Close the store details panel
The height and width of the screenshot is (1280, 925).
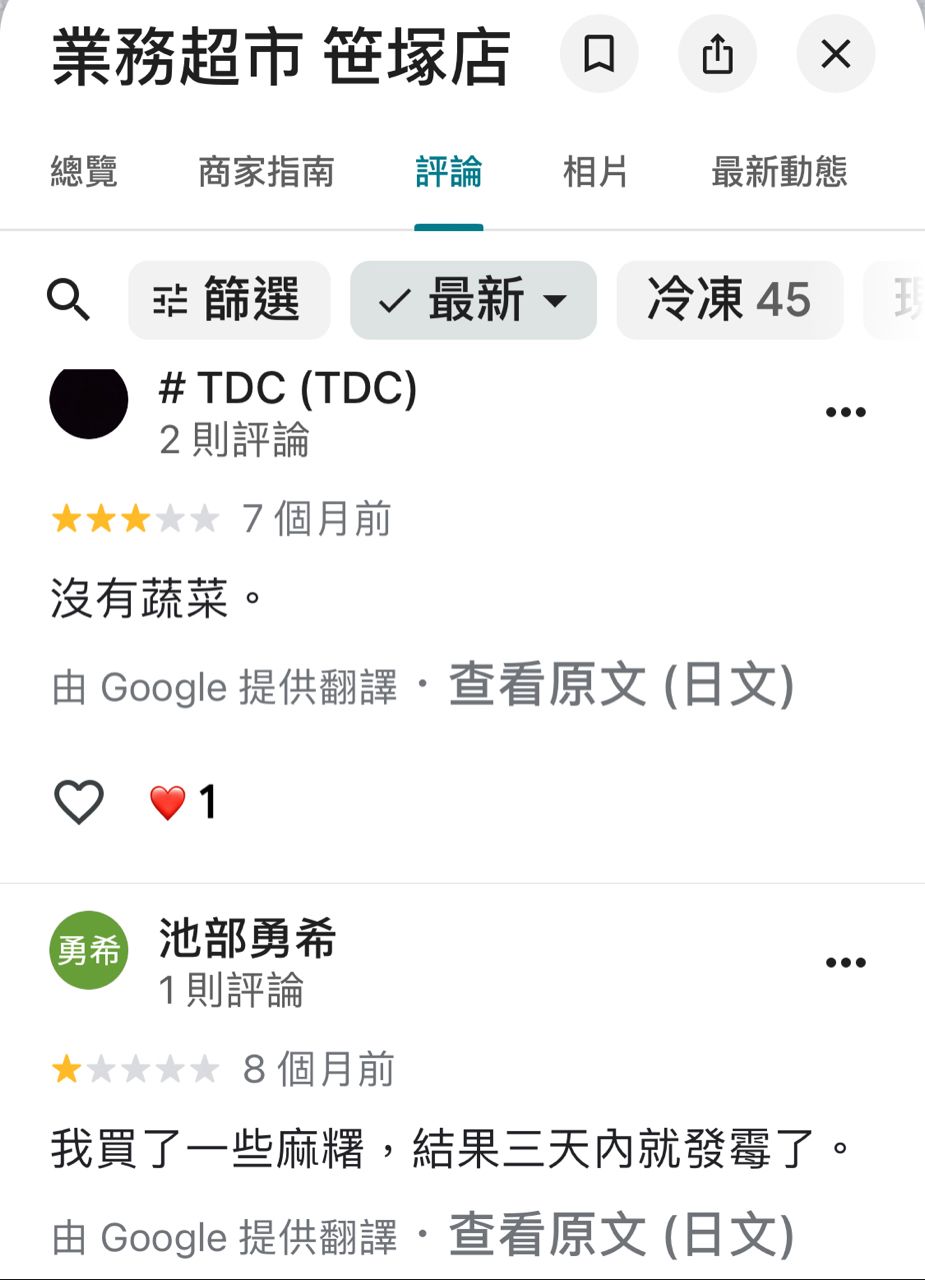835,55
